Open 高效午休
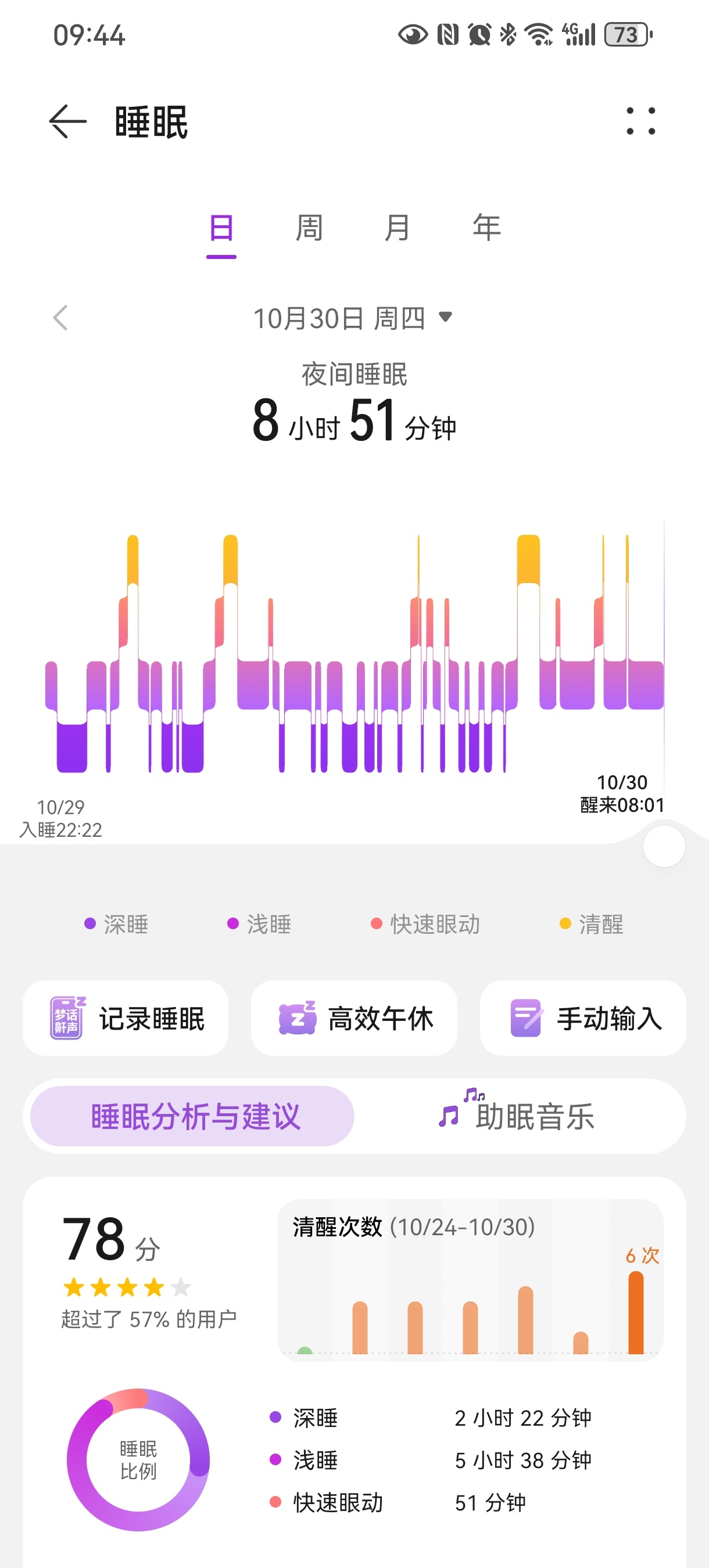 tap(354, 1017)
